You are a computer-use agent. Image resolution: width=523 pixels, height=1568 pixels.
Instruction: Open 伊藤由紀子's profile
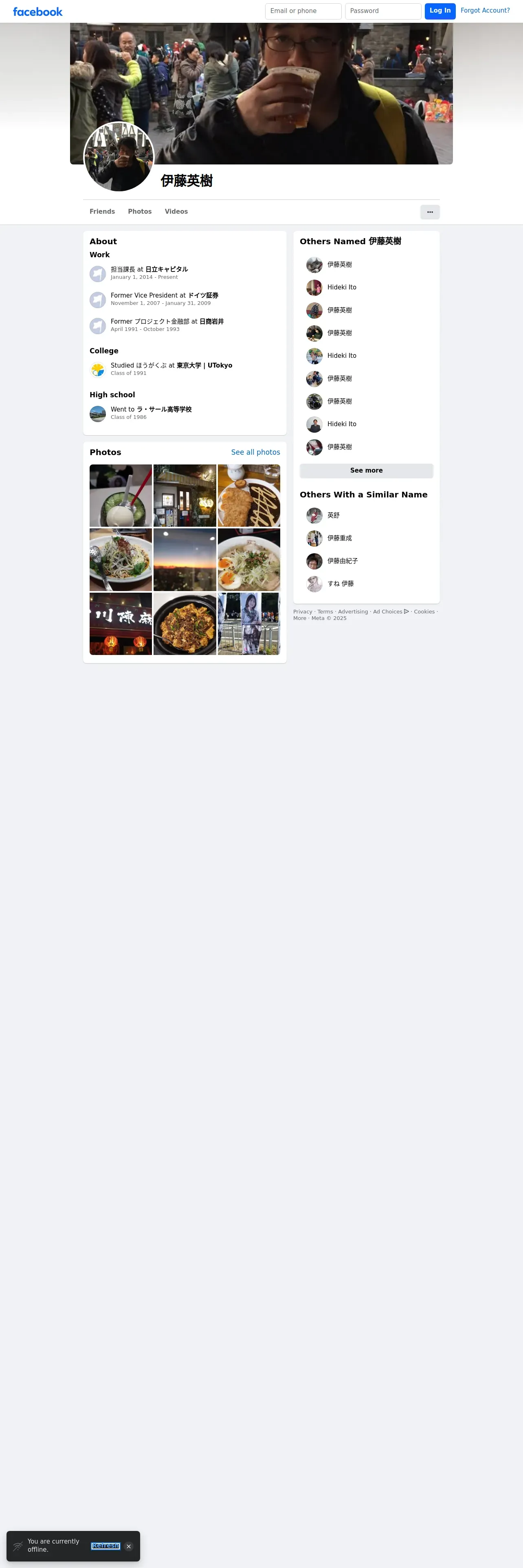point(342,561)
